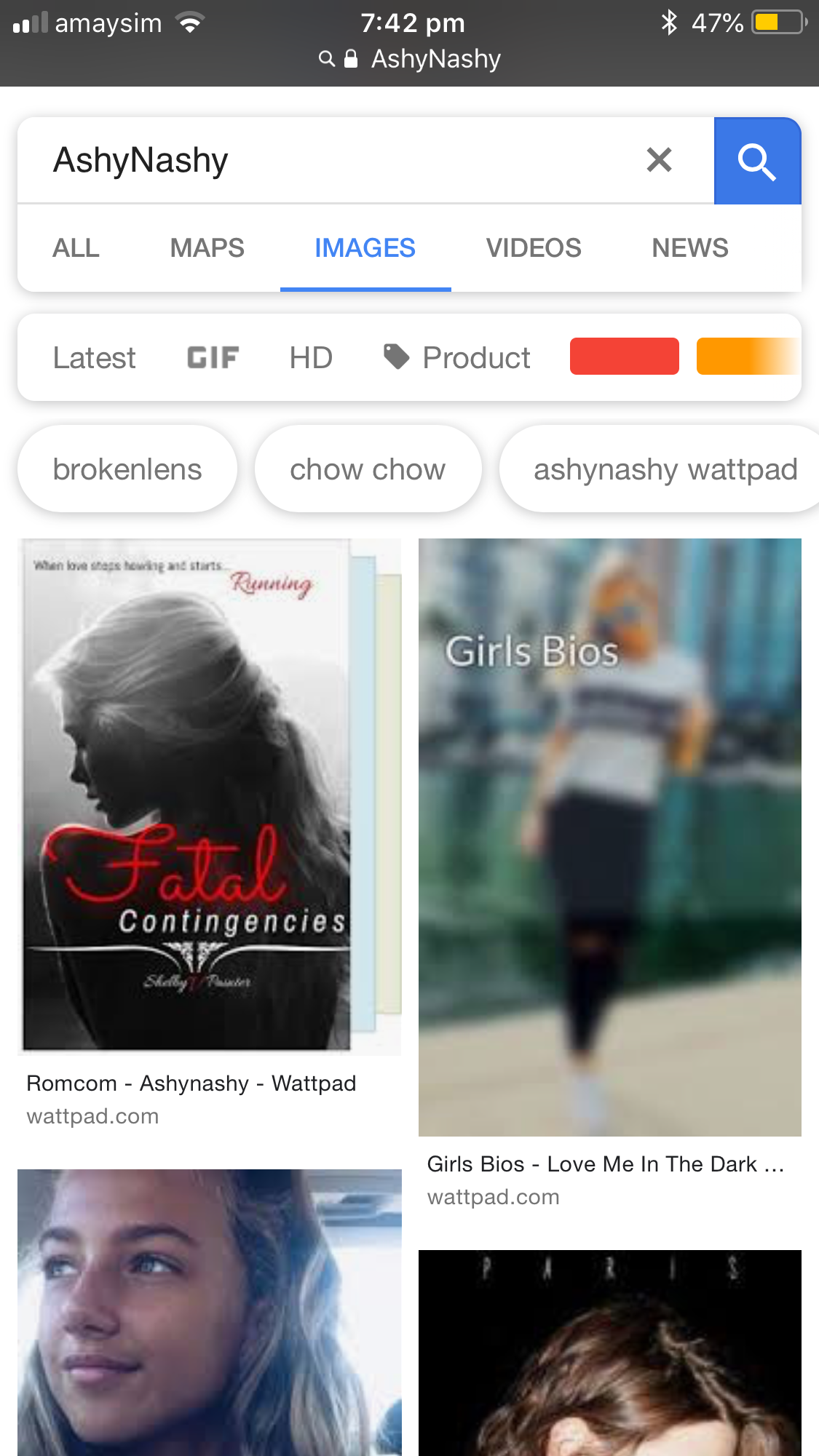Tap the brokenlens suggestion chip
Viewport: 819px width, 1456px height.
(x=127, y=469)
